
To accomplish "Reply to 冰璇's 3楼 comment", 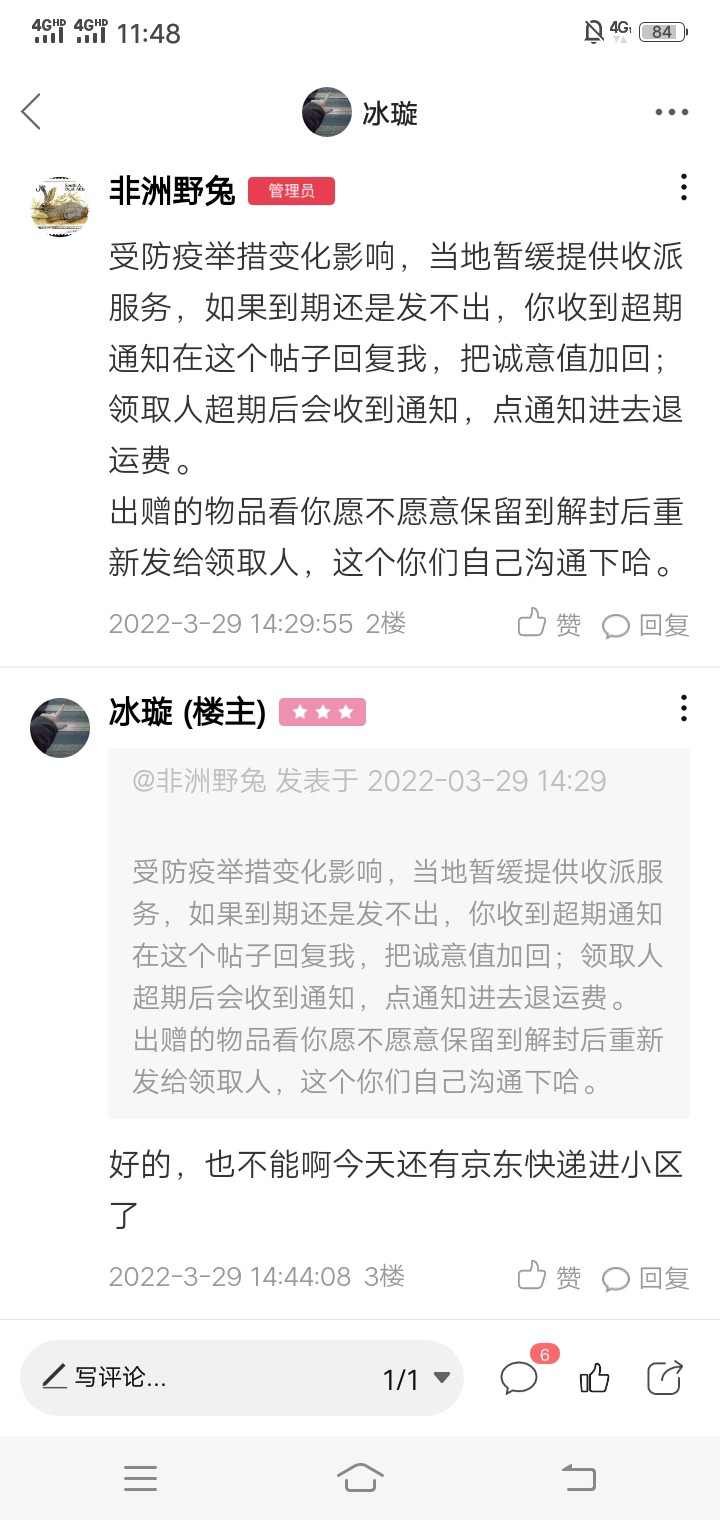I will tap(646, 1277).
